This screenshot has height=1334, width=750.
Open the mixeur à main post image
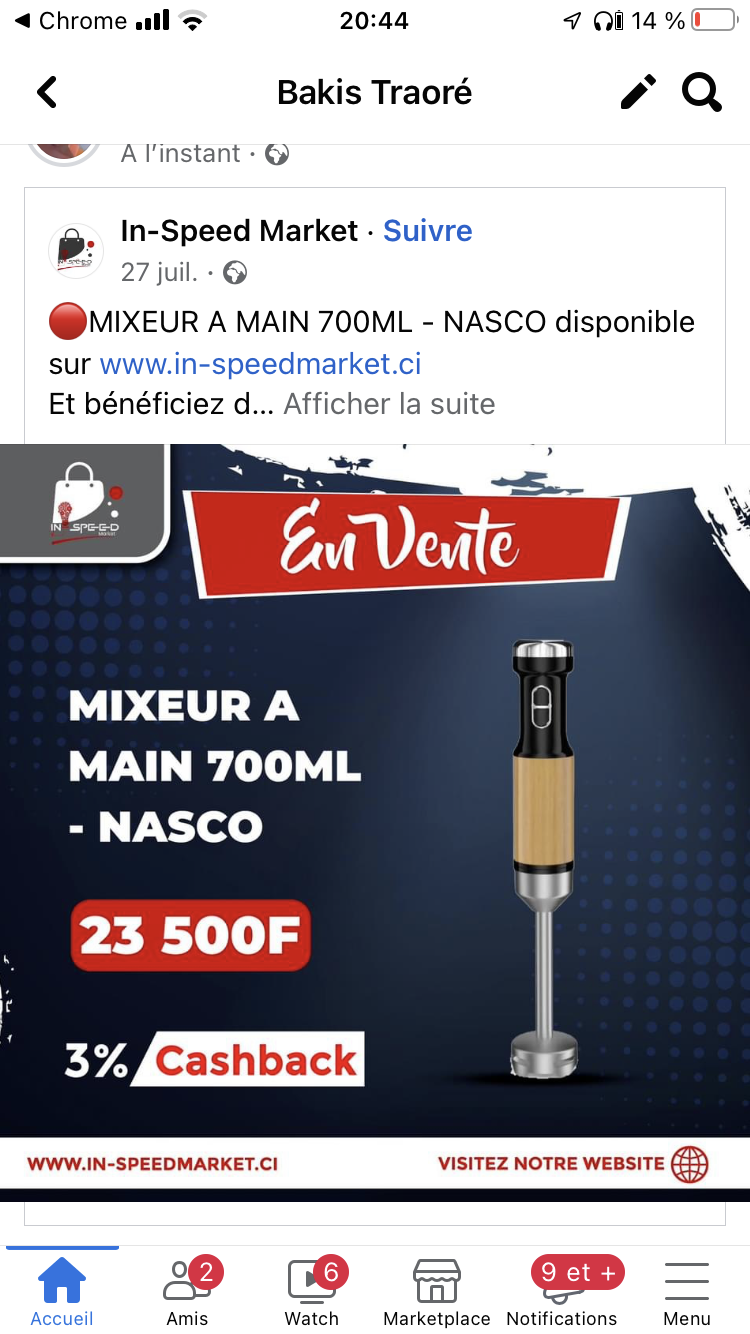375,820
